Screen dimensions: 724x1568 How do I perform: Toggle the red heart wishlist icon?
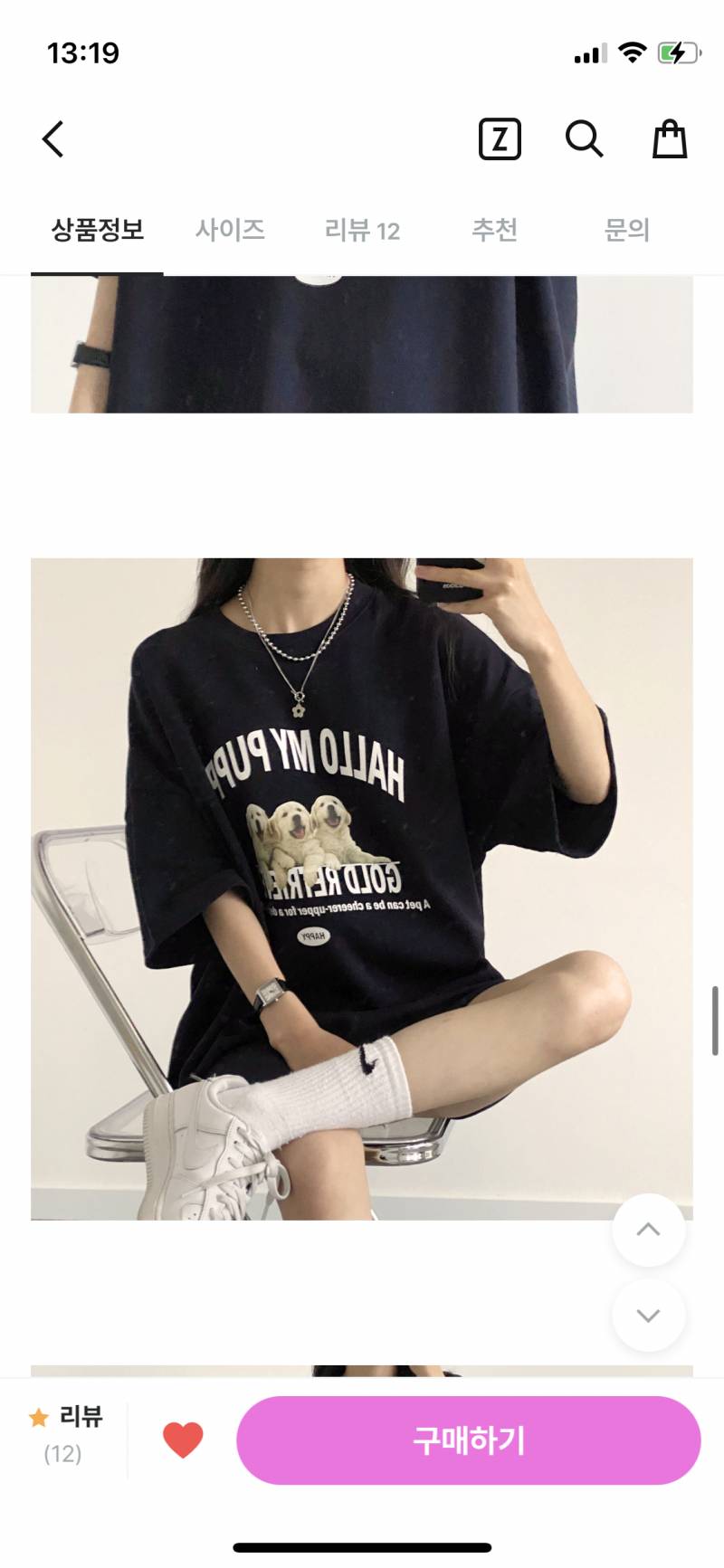click(183, 1440)
